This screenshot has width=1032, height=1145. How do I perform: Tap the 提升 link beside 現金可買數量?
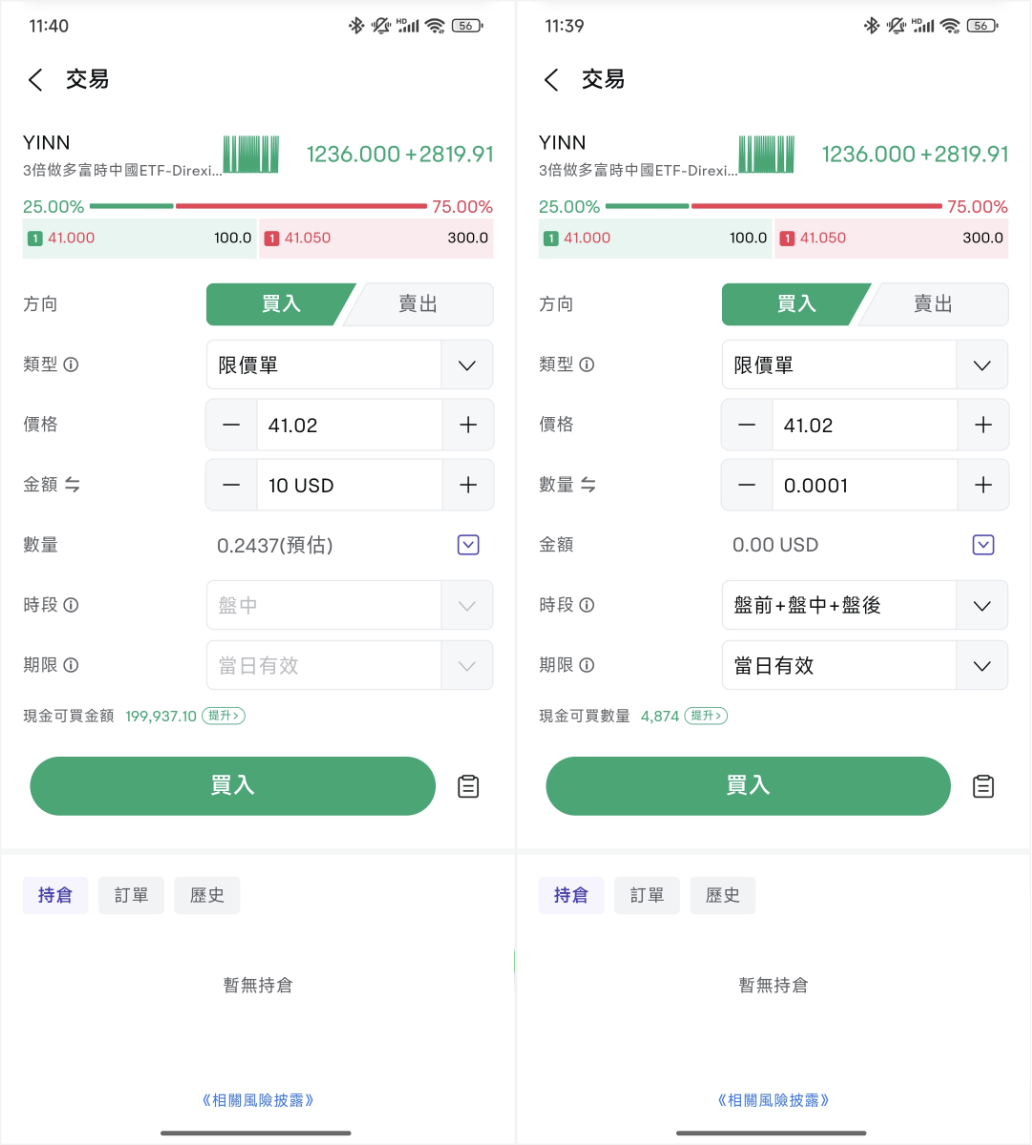pos(706,716)
